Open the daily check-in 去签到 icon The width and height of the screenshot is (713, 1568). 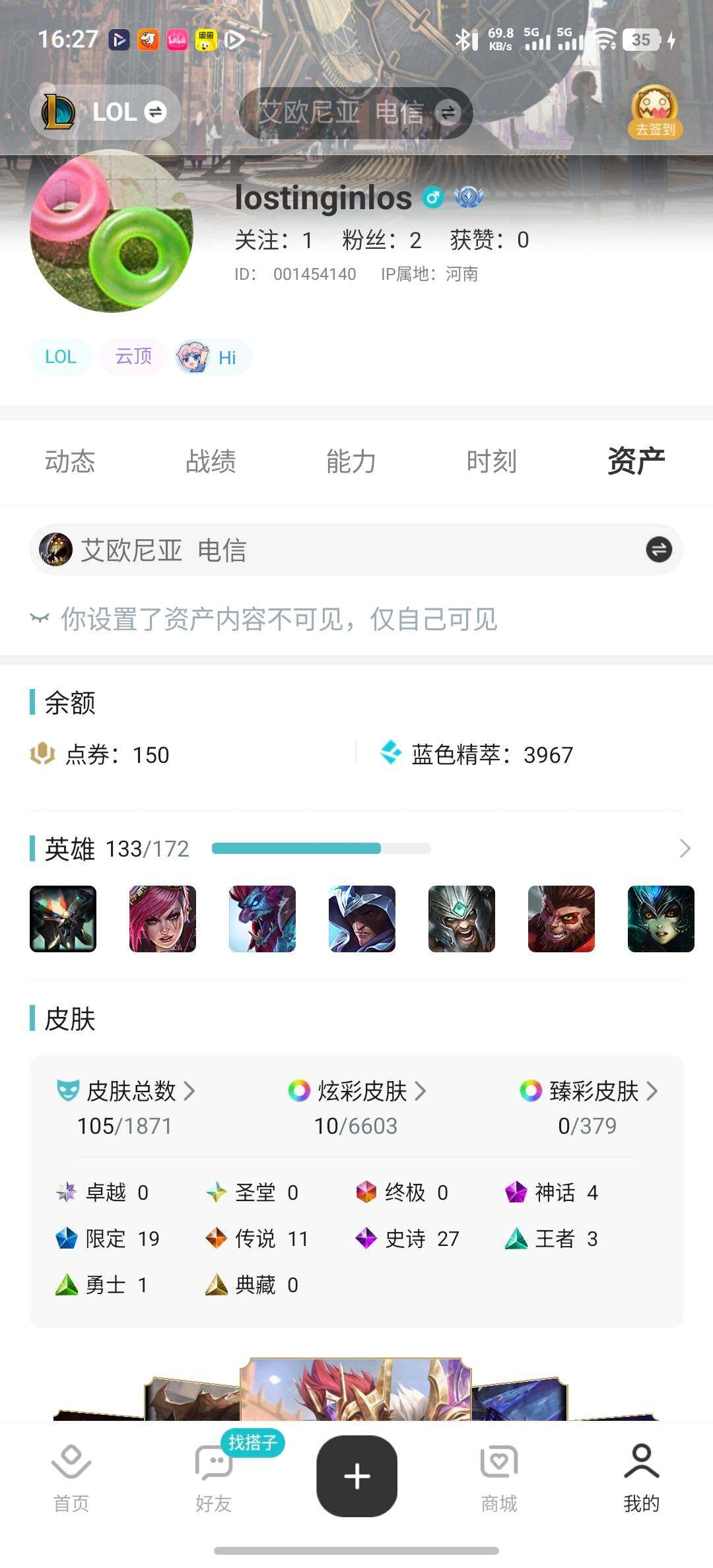(655, 112)
